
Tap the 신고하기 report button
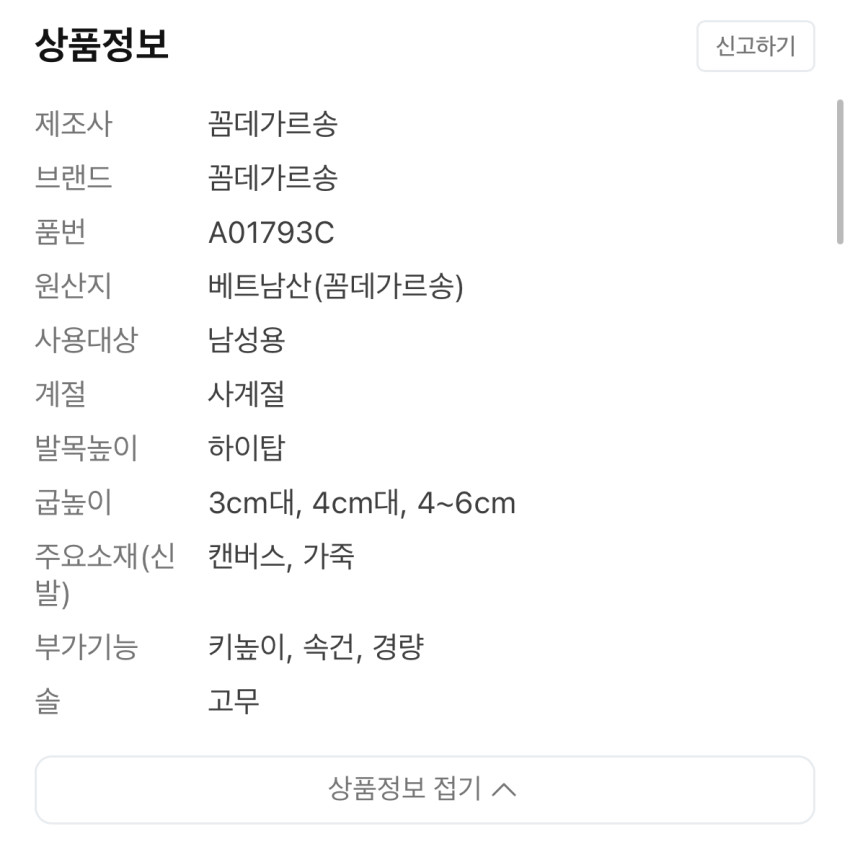(x=755, y=46)
